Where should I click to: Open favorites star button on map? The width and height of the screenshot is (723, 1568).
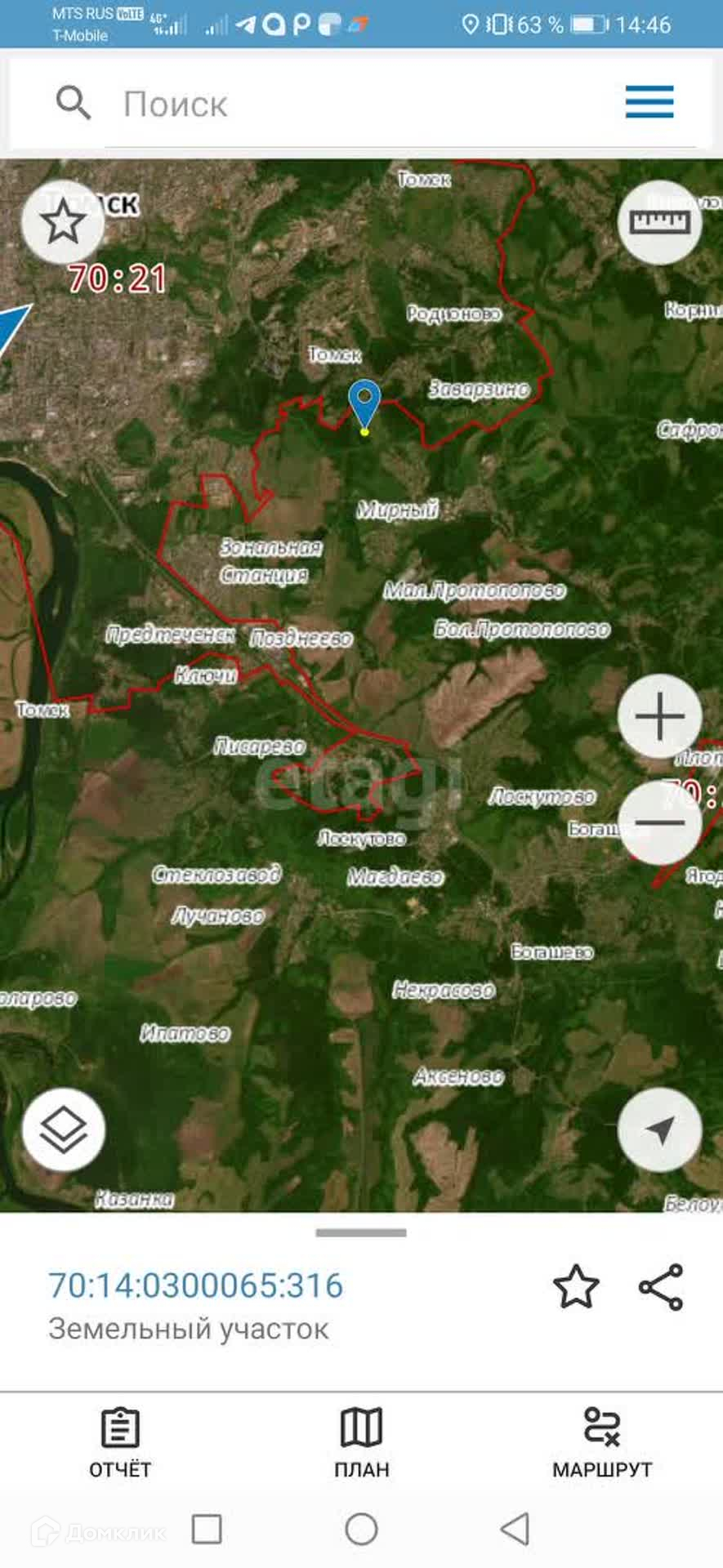[63, 222]
